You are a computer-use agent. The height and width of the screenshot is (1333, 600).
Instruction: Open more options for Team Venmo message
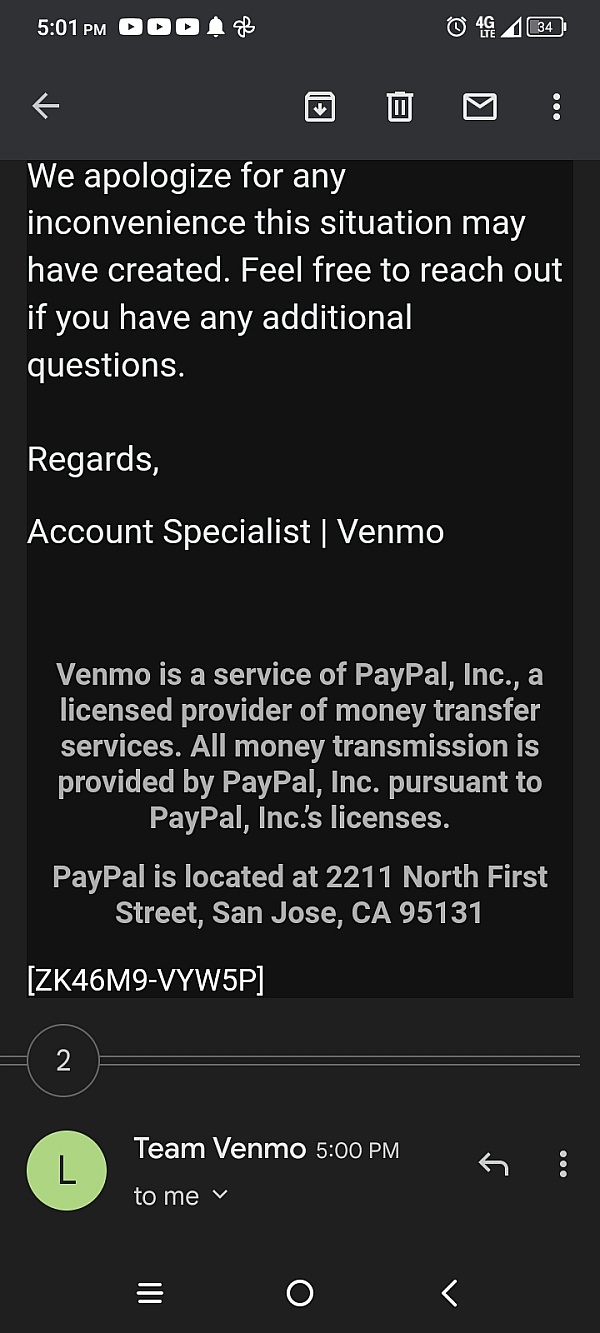(x=563, y=1164)
